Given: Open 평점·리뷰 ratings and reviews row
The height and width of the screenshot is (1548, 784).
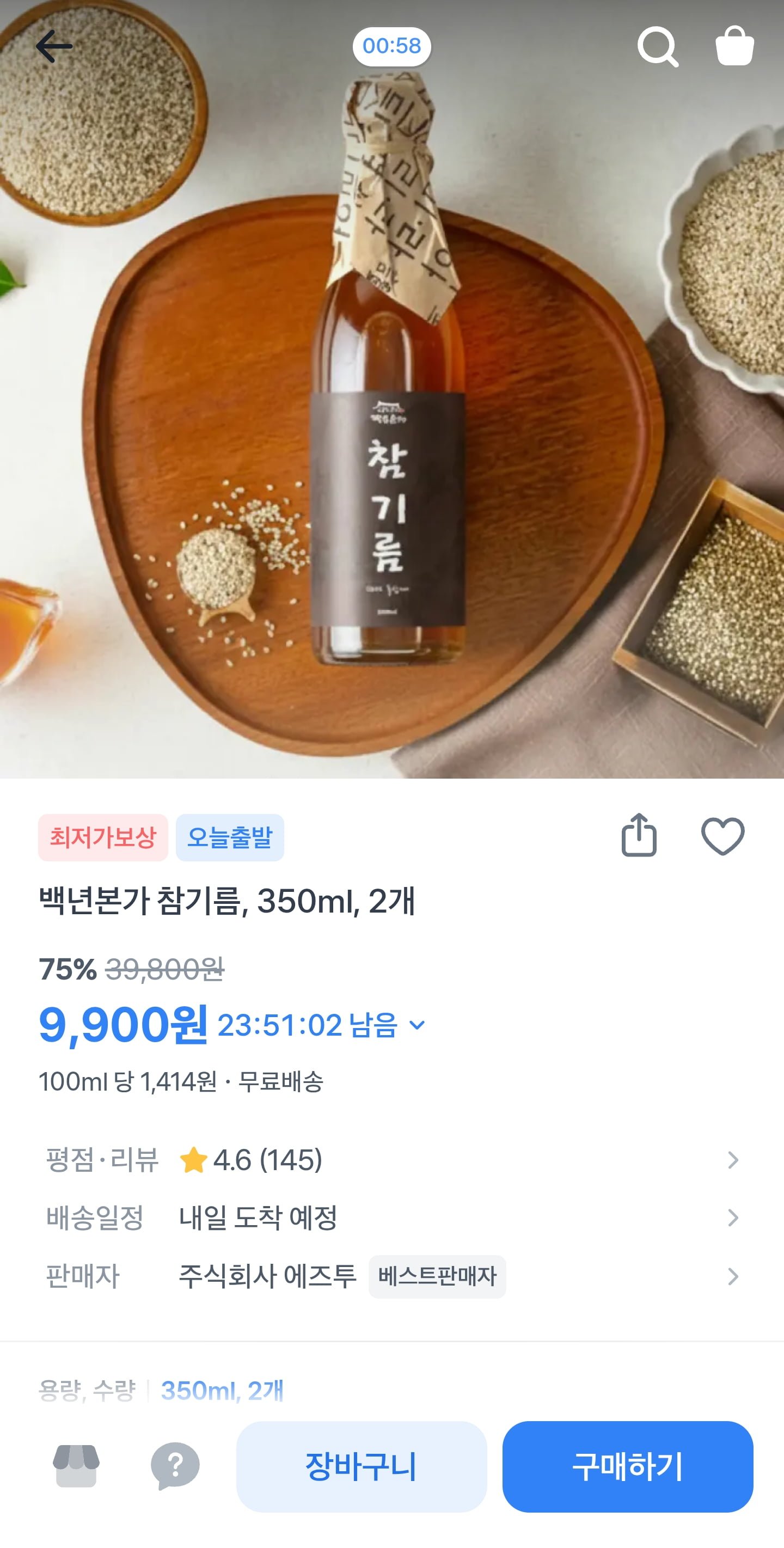Looking at the screenshot, I should (x=391, y=1159).
